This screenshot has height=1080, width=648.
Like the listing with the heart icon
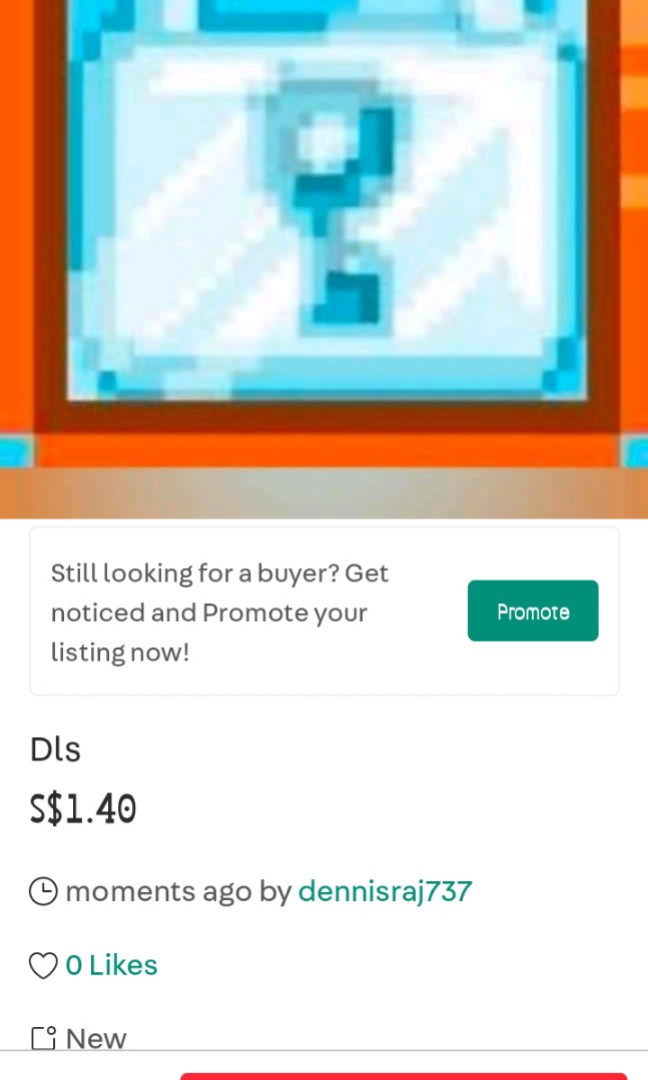43,965
